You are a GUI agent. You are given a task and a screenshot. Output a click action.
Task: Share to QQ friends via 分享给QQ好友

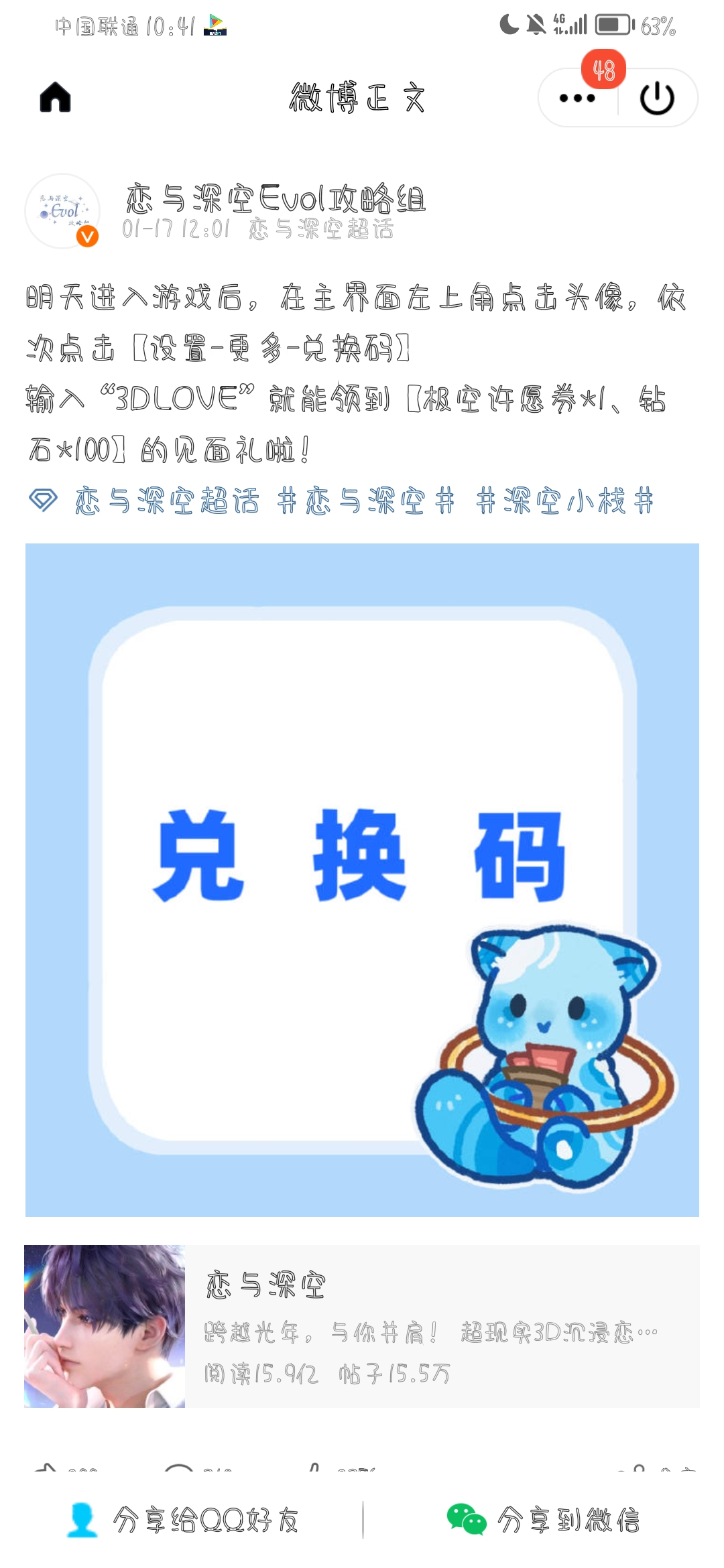(182, 1520)
